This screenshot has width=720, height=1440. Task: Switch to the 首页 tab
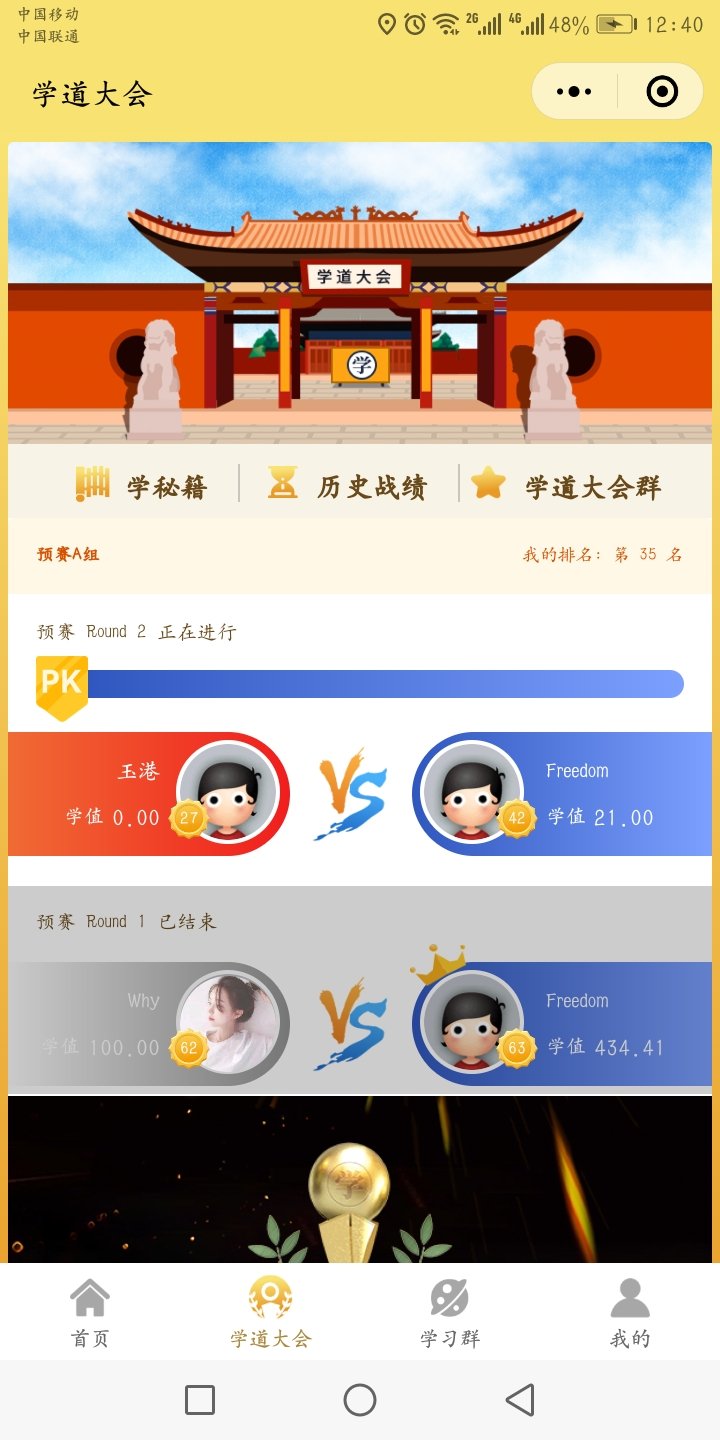pos(90,1312)
